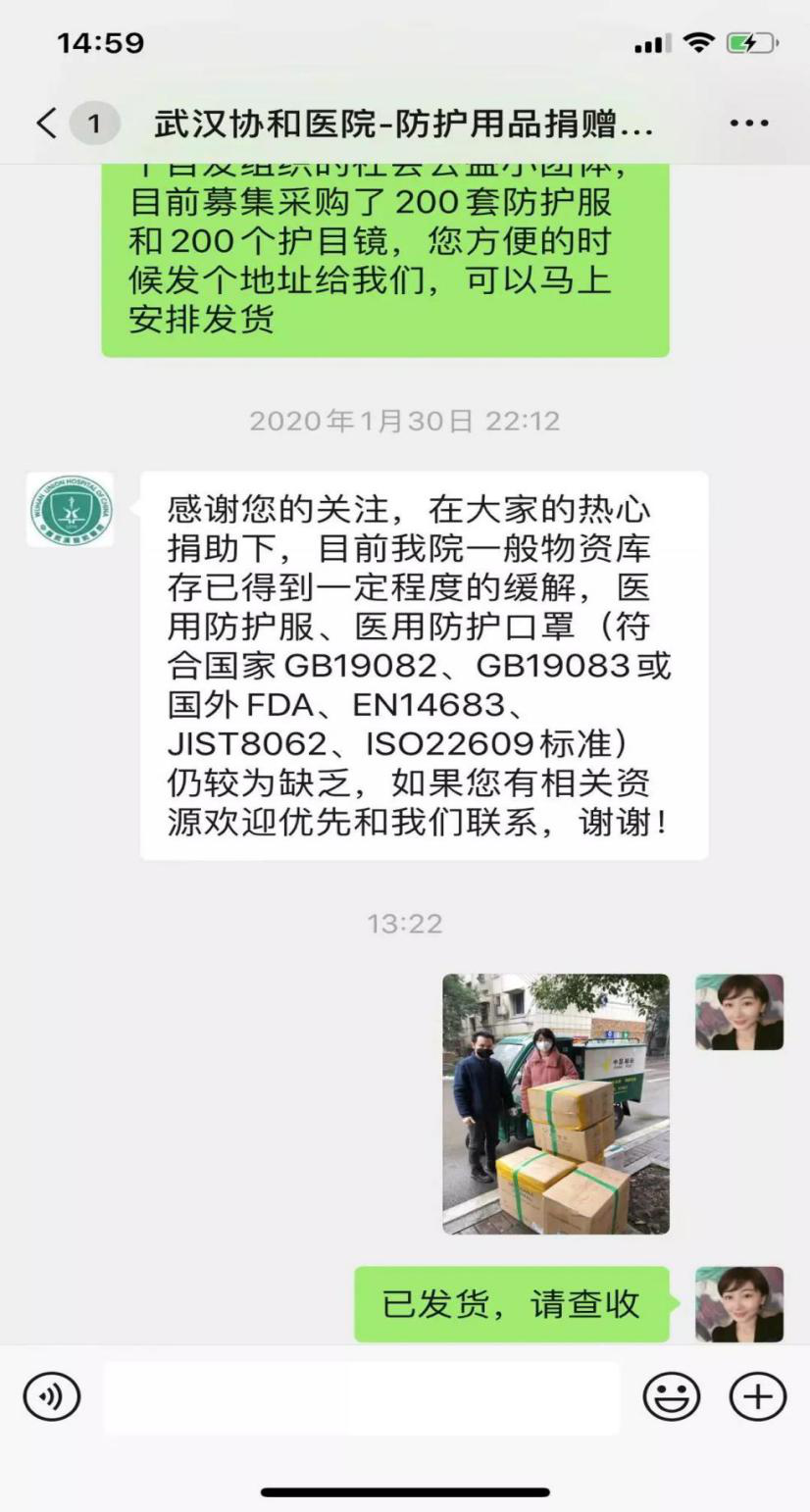
Task: Go back to the chat list
Action: click(x=46, y=124)
